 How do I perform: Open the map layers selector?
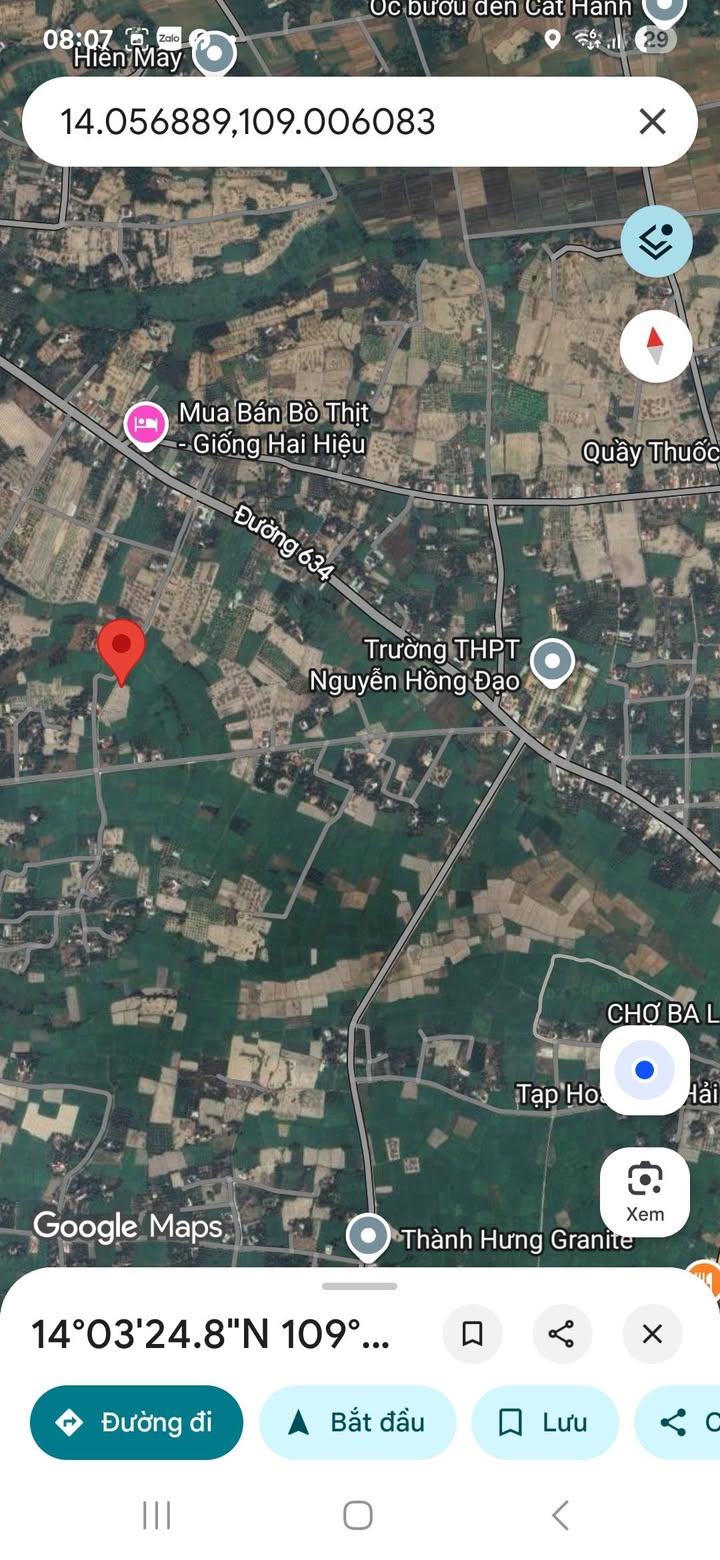(x=656, y=241)
